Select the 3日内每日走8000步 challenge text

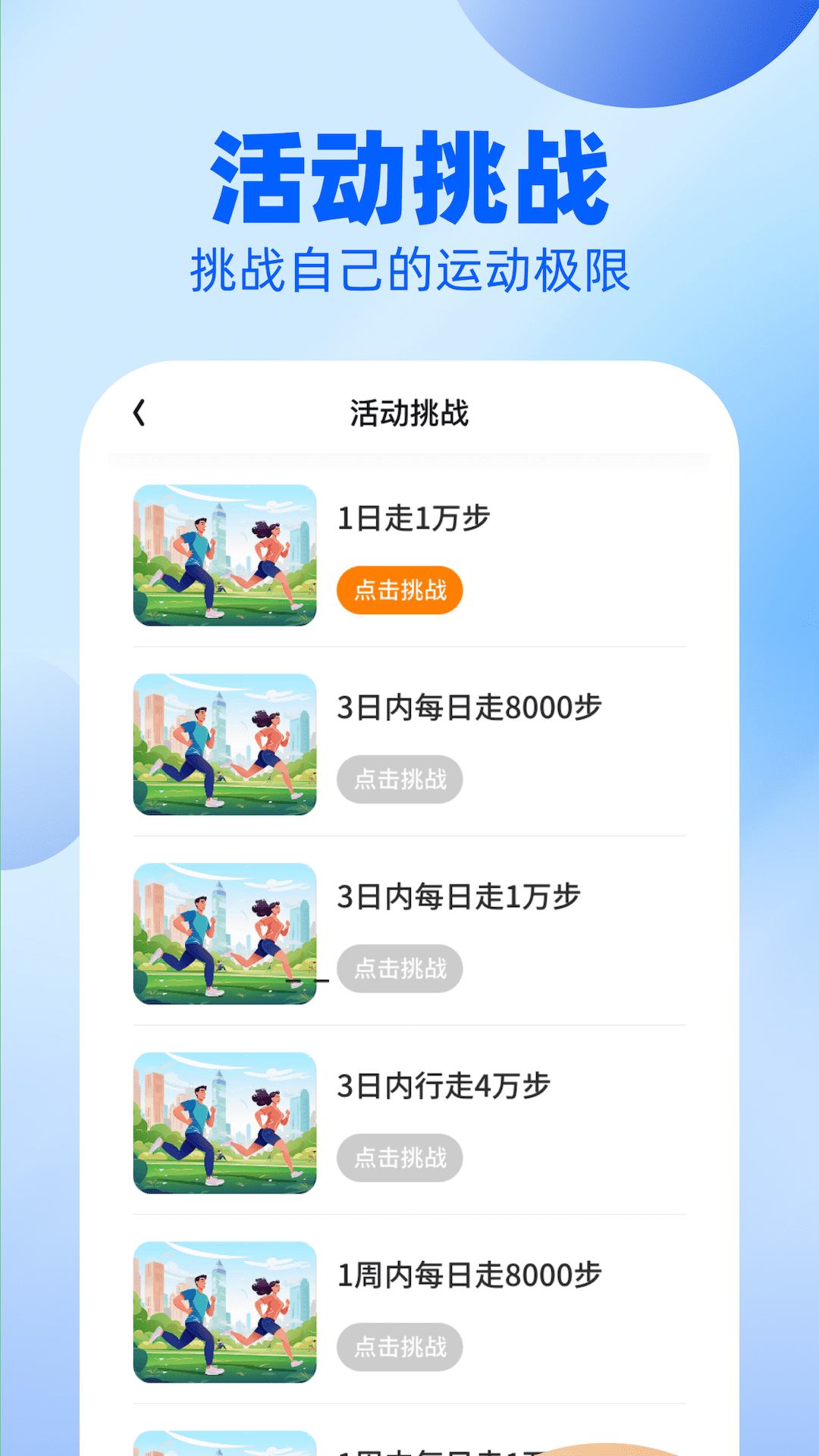coord(470,708)
